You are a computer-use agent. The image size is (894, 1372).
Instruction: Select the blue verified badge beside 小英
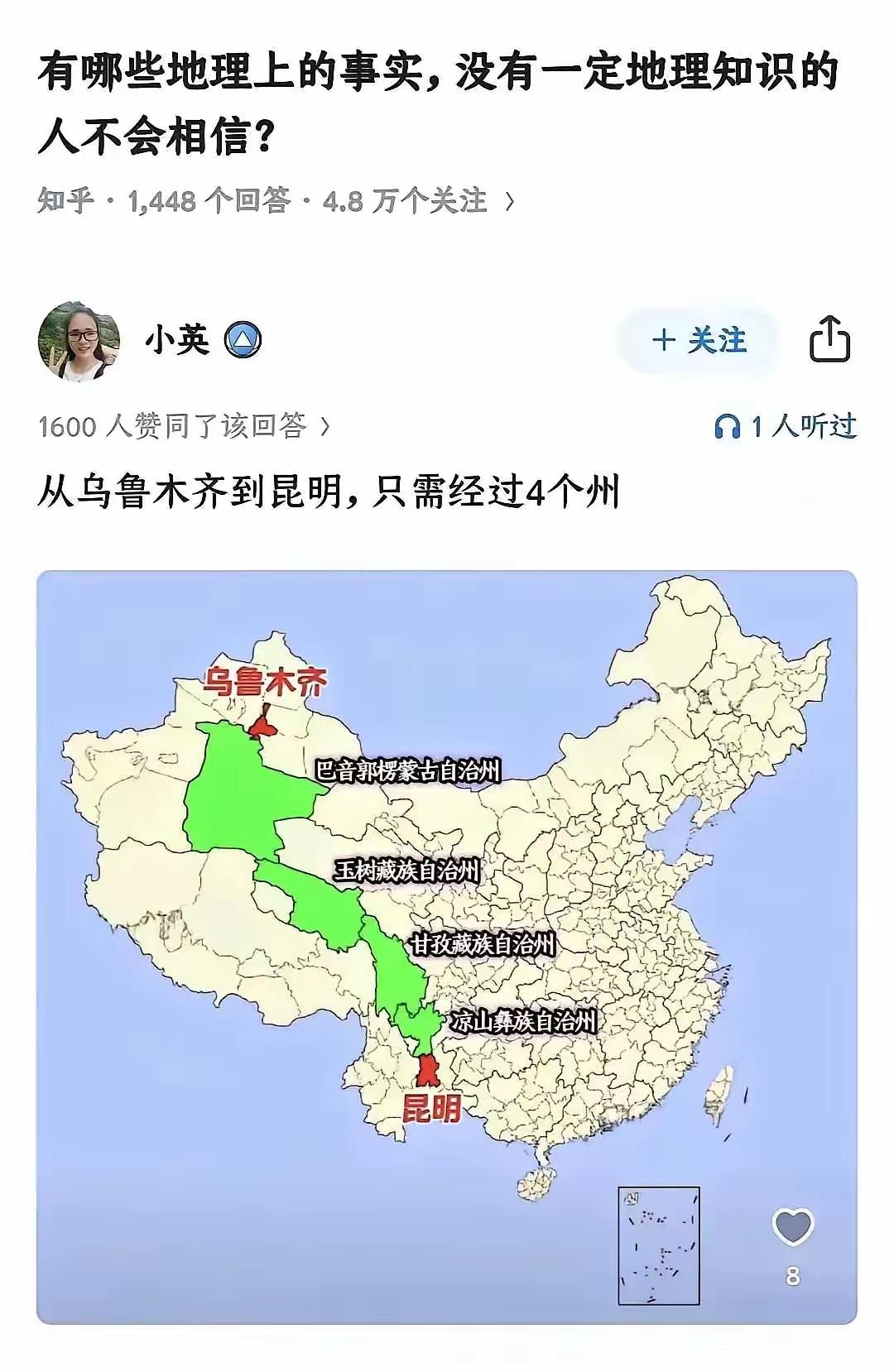click(241, 339)
